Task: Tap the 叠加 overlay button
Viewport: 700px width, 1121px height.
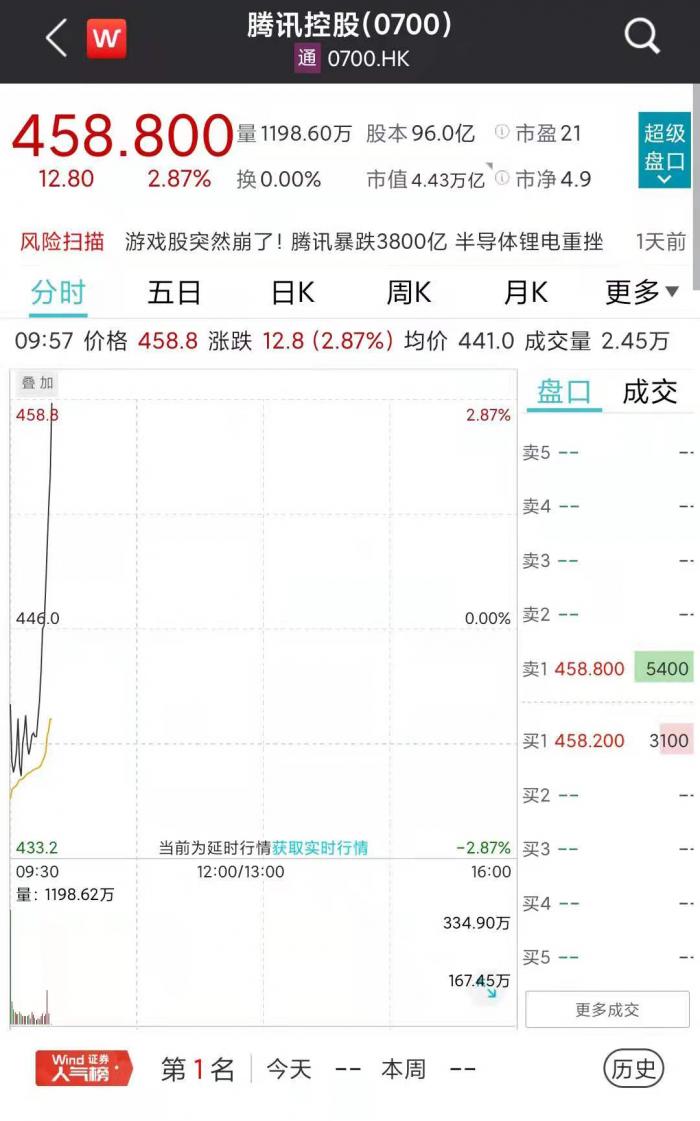Action: [38, 383]
